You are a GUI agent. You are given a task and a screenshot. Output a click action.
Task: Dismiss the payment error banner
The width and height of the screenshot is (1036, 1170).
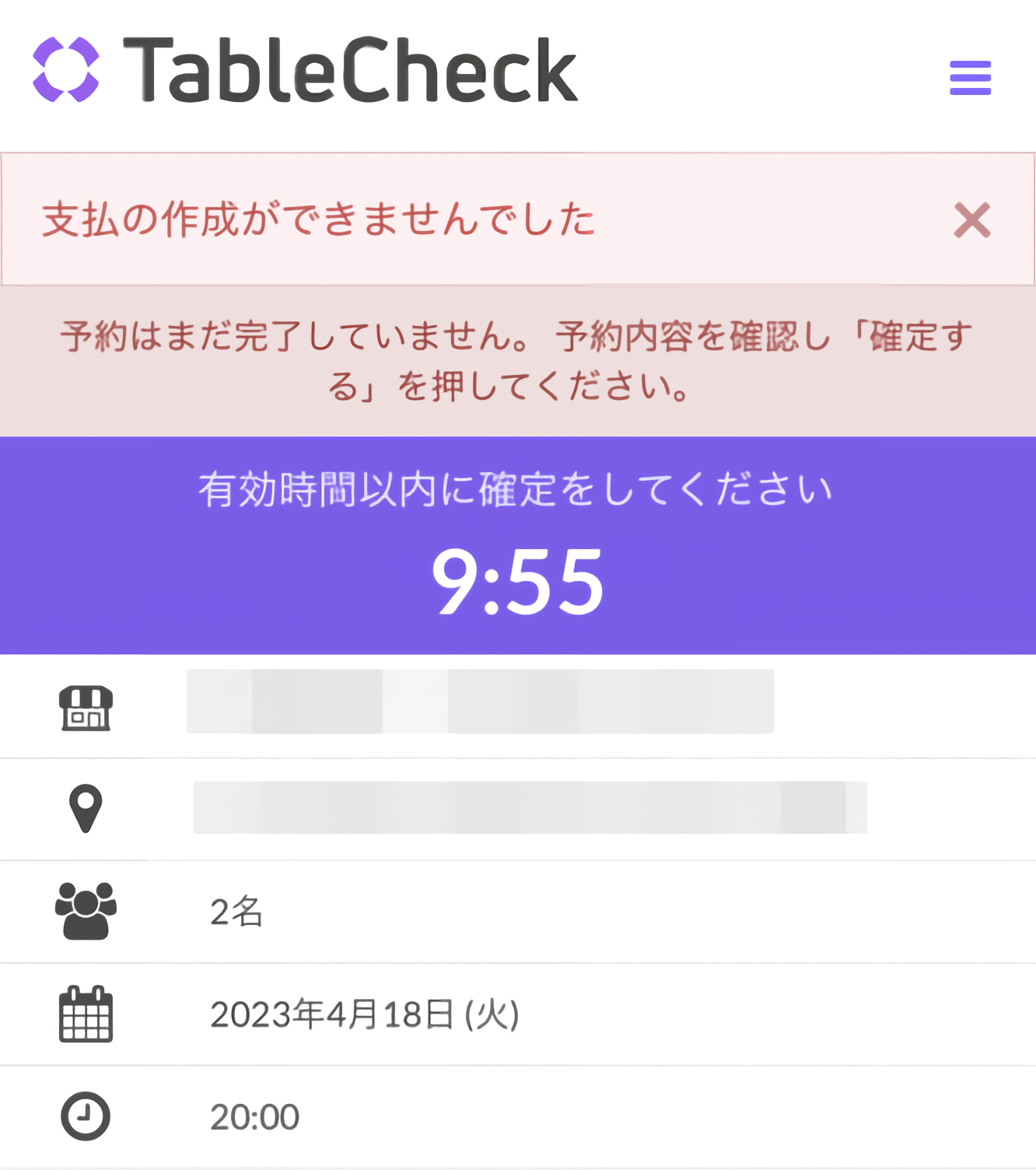tap(971, 220)
